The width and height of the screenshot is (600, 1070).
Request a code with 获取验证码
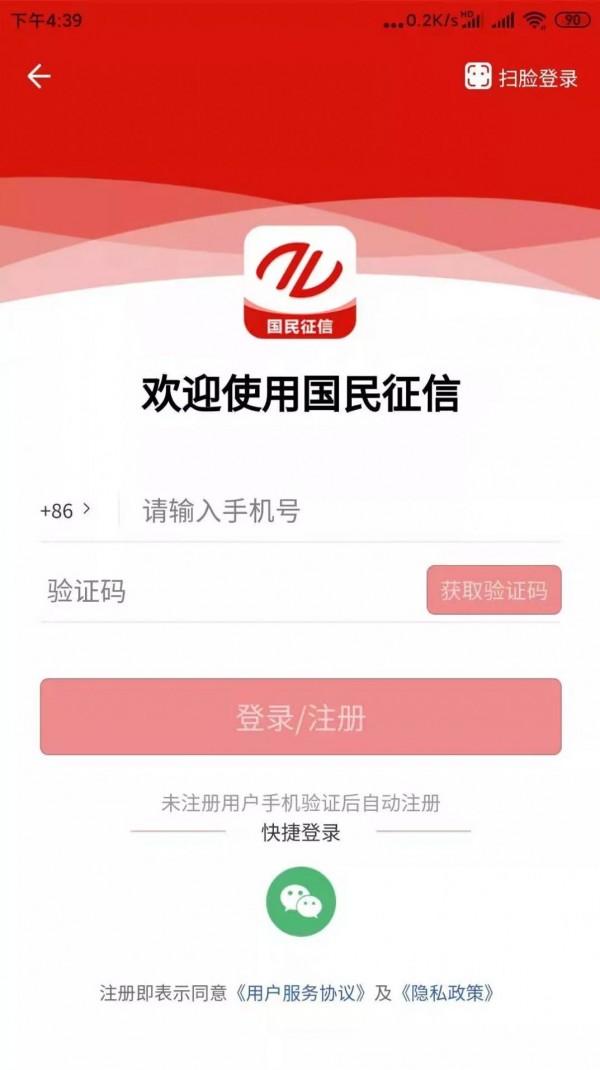(494, 591)
